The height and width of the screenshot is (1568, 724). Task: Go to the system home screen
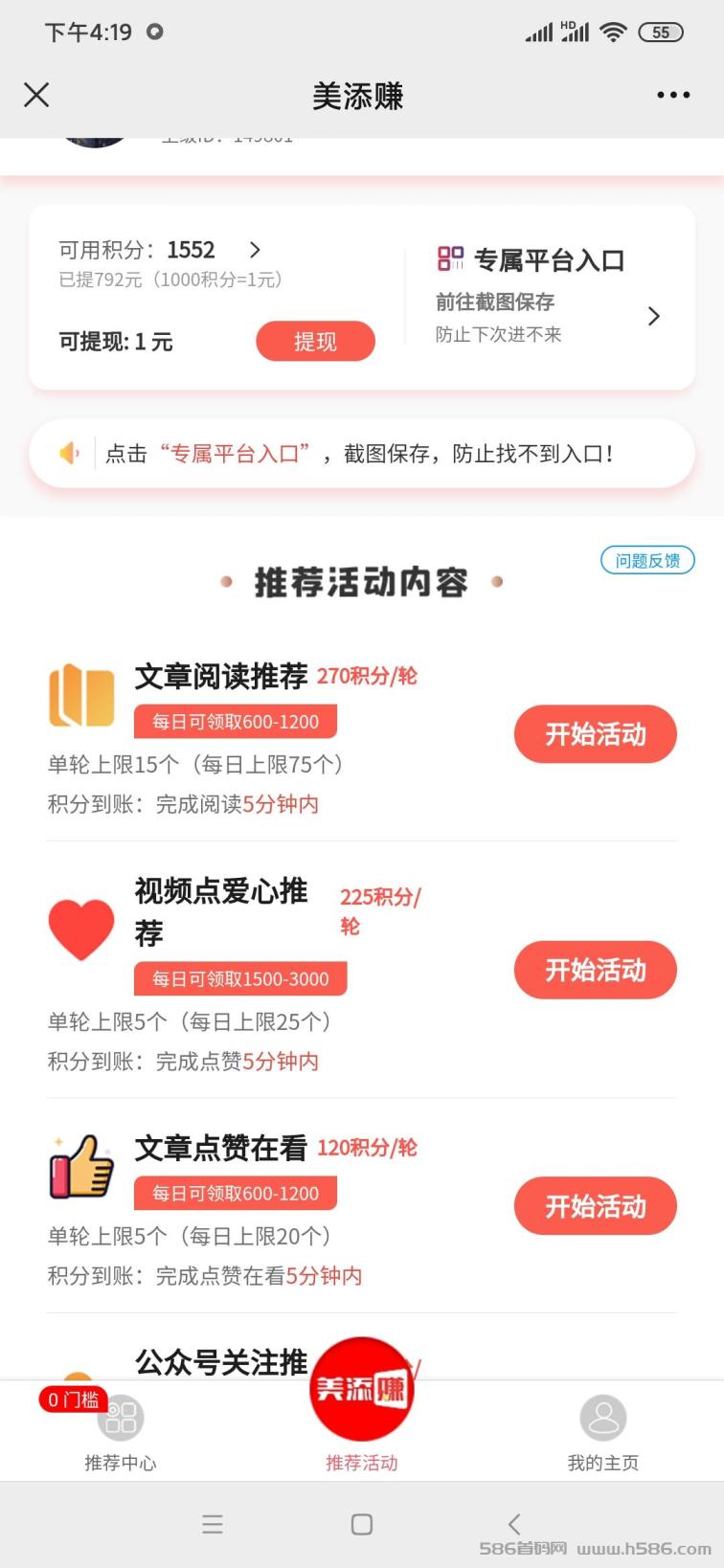362,1524
